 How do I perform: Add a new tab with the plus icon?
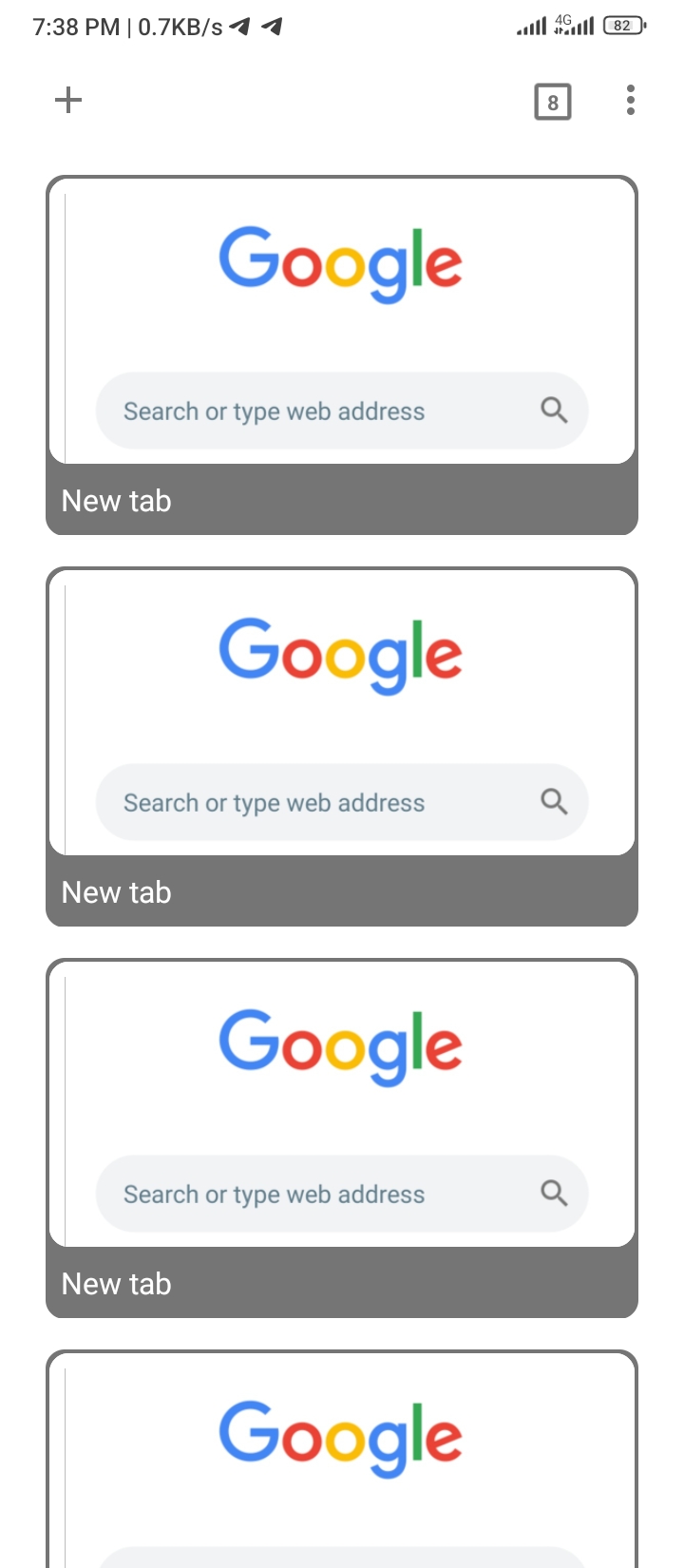(68, 100)
